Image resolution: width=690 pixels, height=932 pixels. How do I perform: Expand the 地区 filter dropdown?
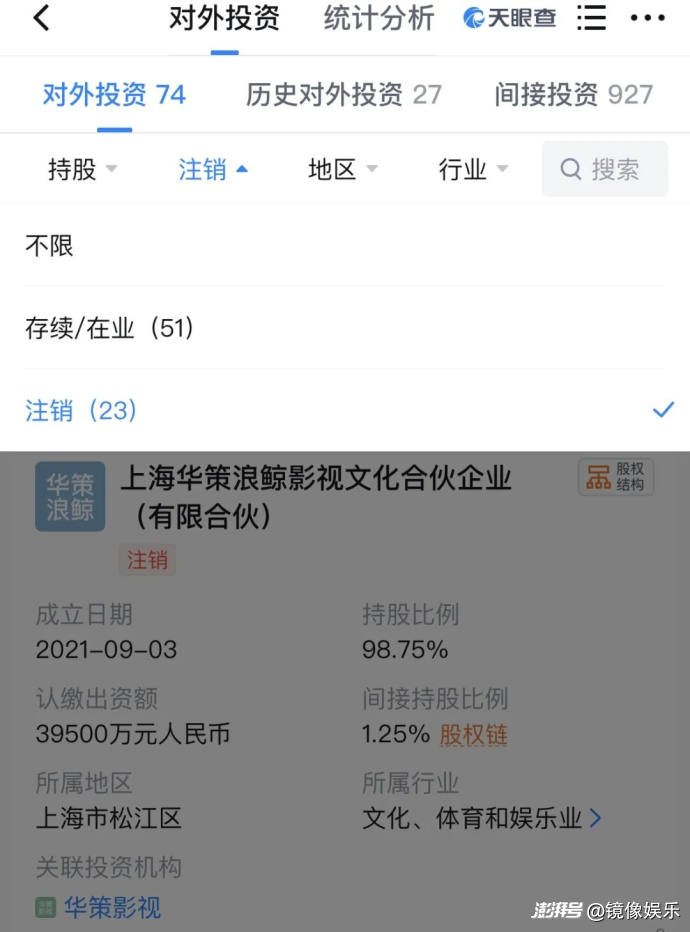[343, 169]
